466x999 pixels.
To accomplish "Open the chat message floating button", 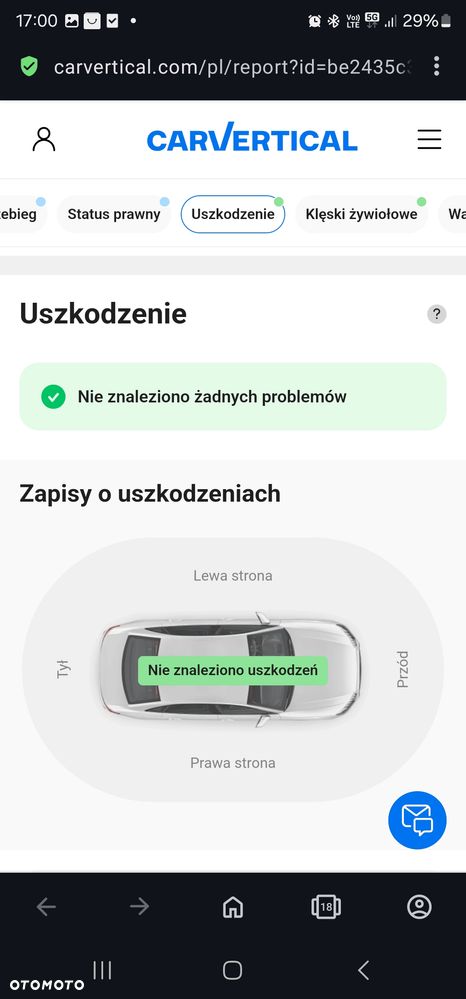I will 417,820.
